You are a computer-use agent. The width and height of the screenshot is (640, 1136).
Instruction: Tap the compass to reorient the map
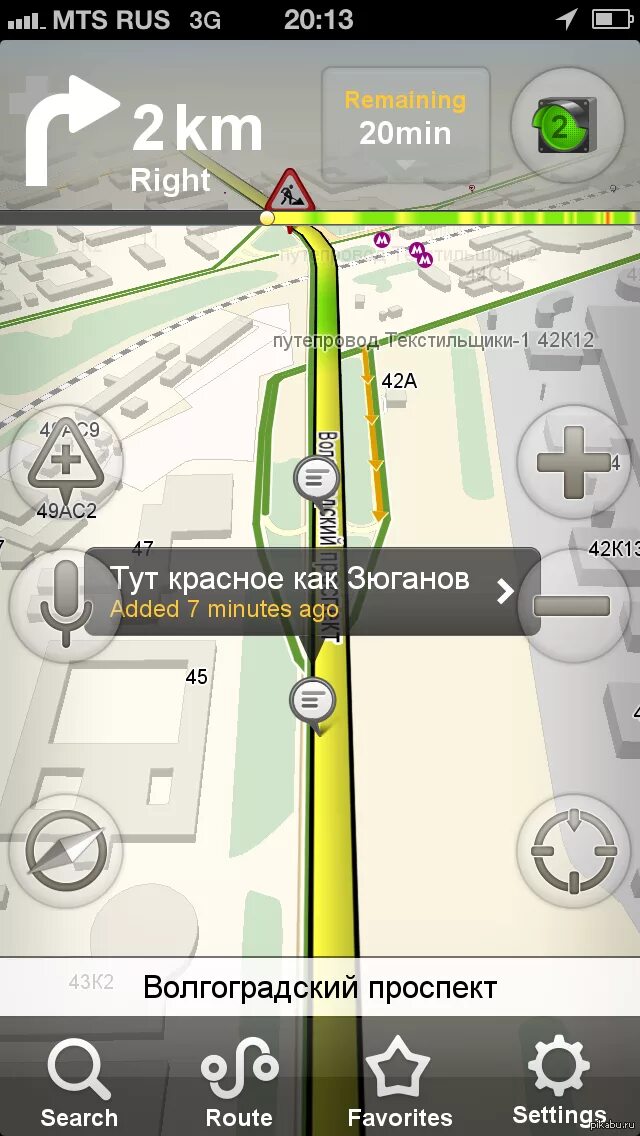[x=66, y=851]
